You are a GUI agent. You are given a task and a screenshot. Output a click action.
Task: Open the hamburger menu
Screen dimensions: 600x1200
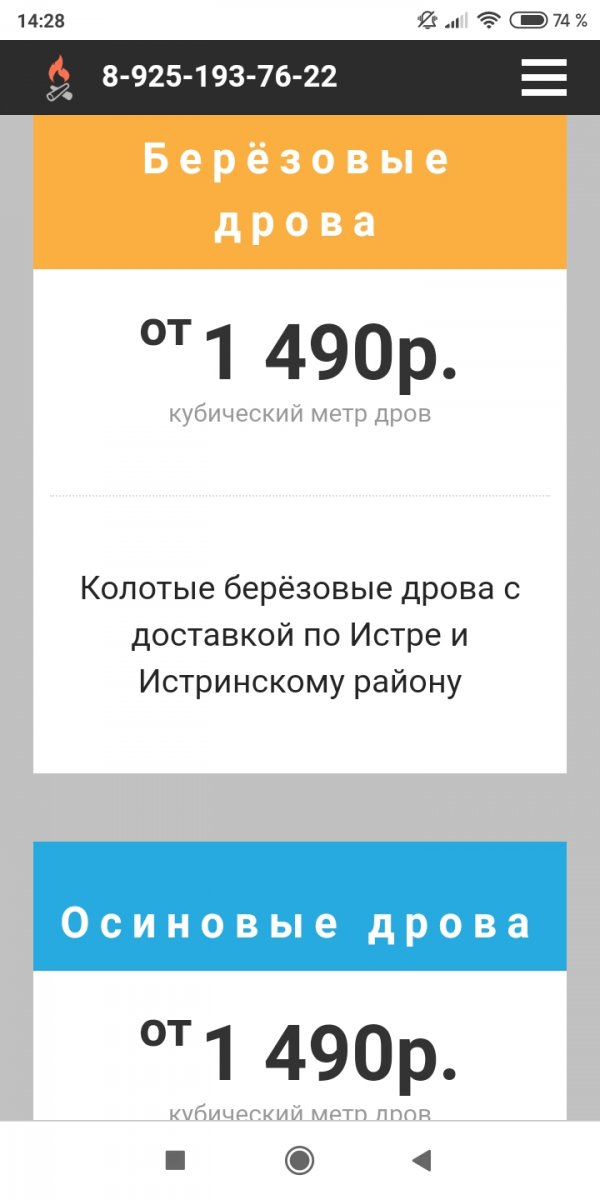tap(544, 77)
